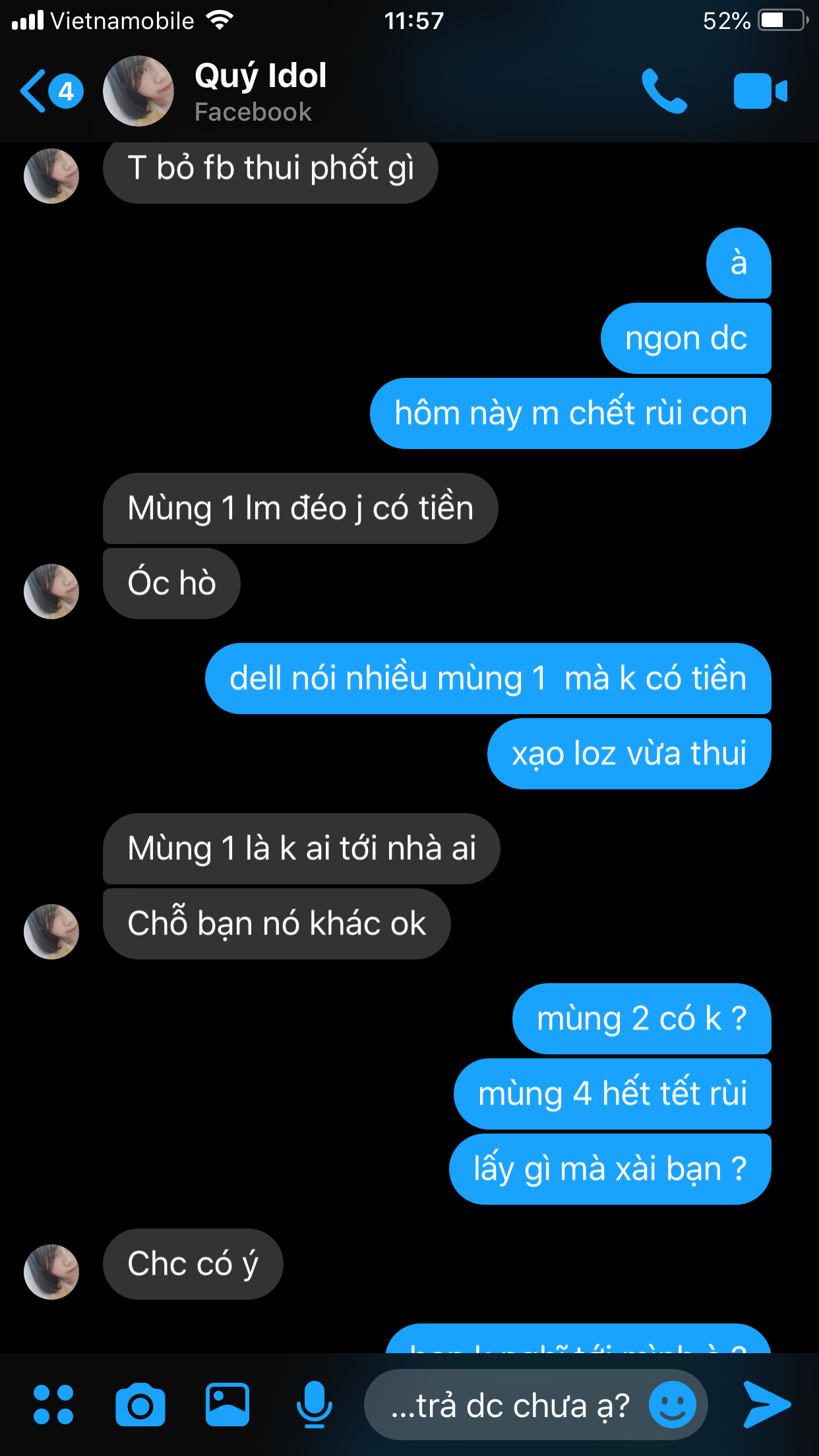
Task: Open the emoji picker in message field
Action: [x=672, y=1405]
